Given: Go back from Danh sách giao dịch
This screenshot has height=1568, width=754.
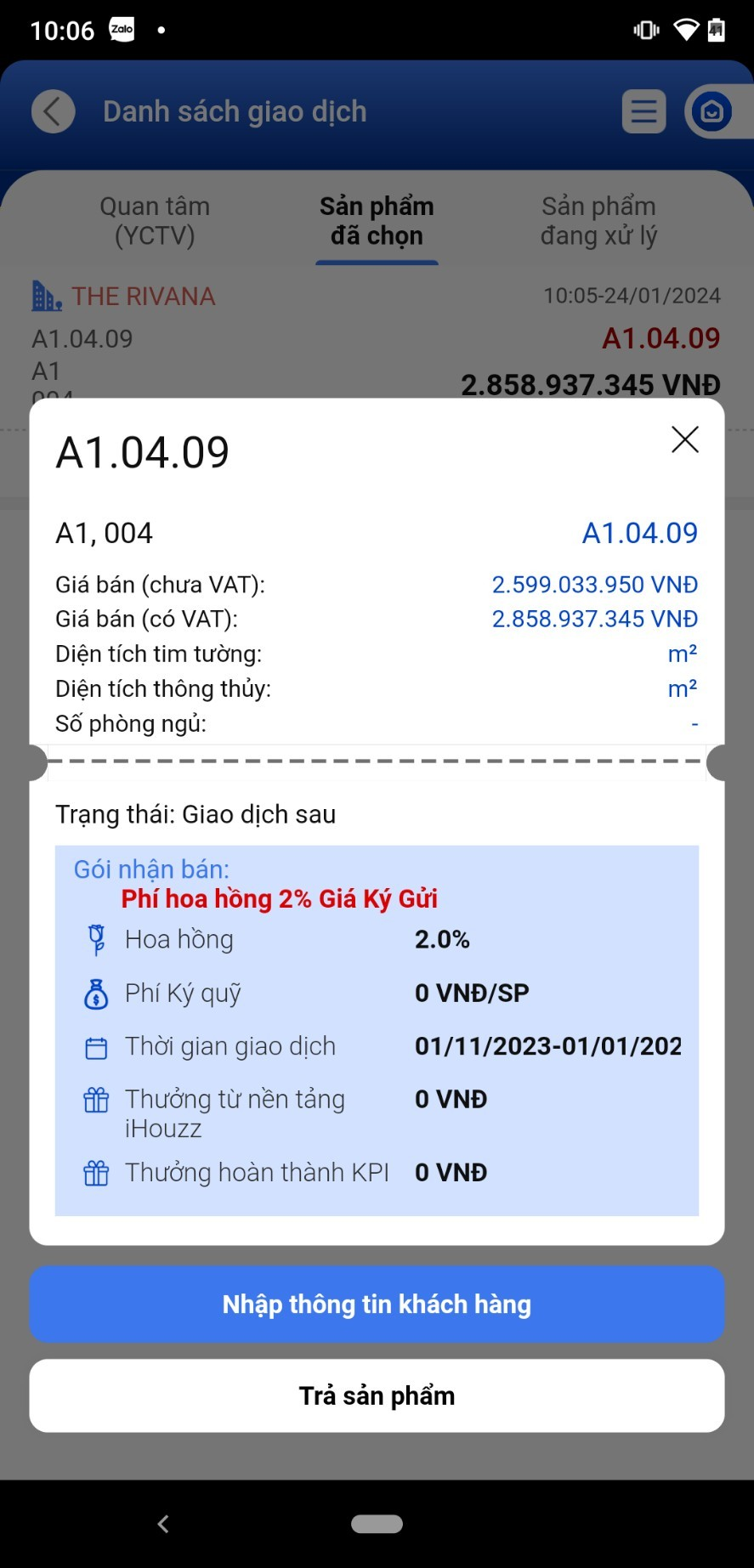Looking at the screenshot, I should [x=54, y=111].
